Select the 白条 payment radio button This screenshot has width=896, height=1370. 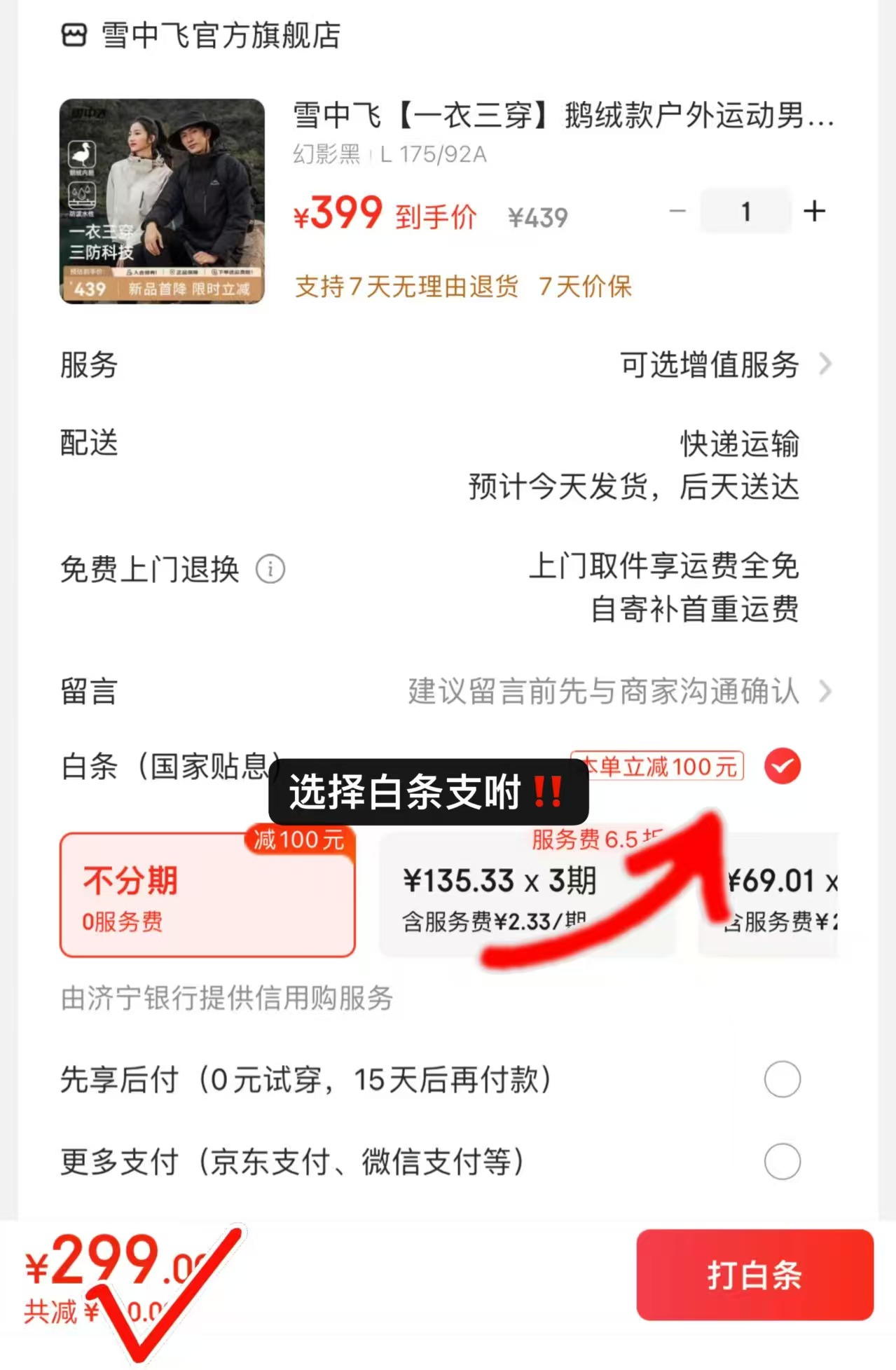click(783, 767)
